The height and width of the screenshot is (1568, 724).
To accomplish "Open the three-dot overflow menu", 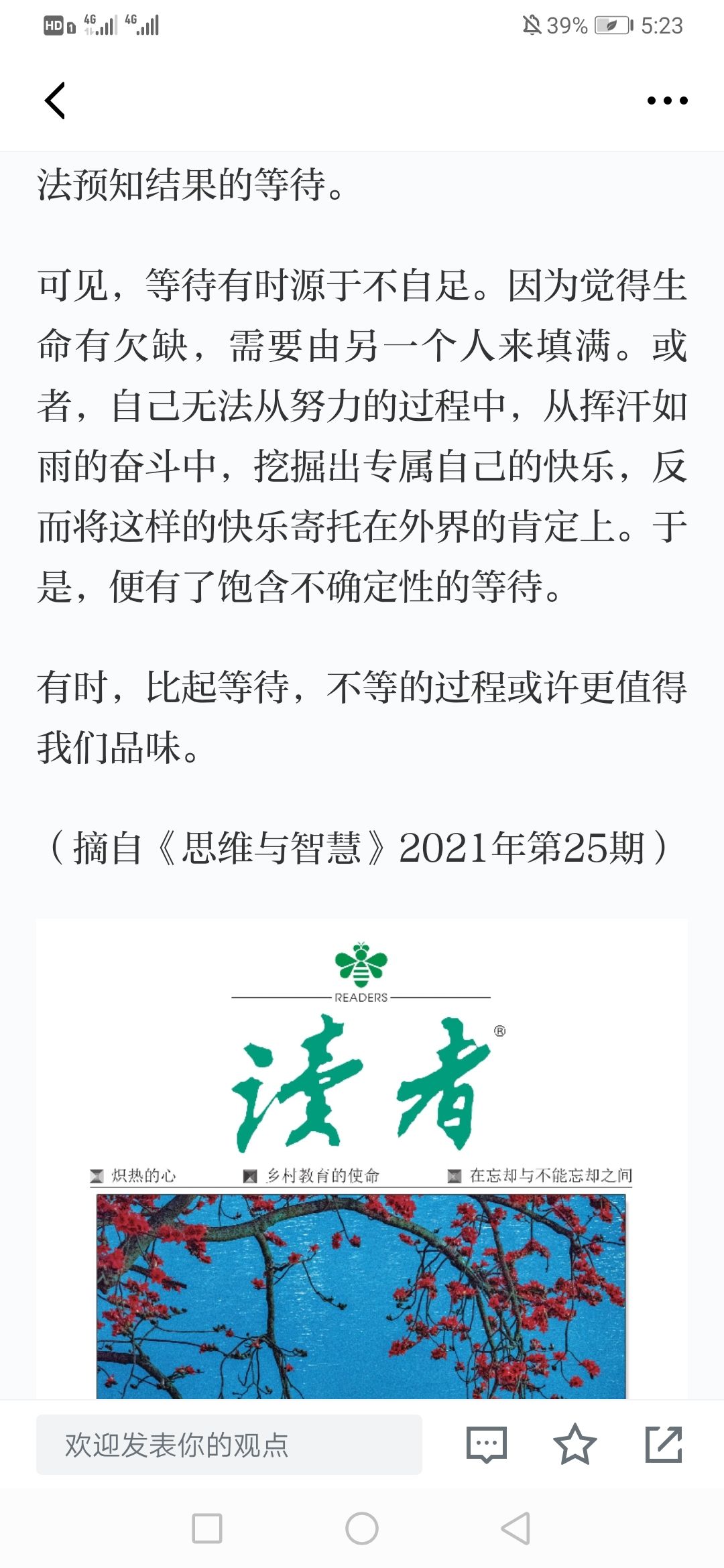I will click(667, 101).
